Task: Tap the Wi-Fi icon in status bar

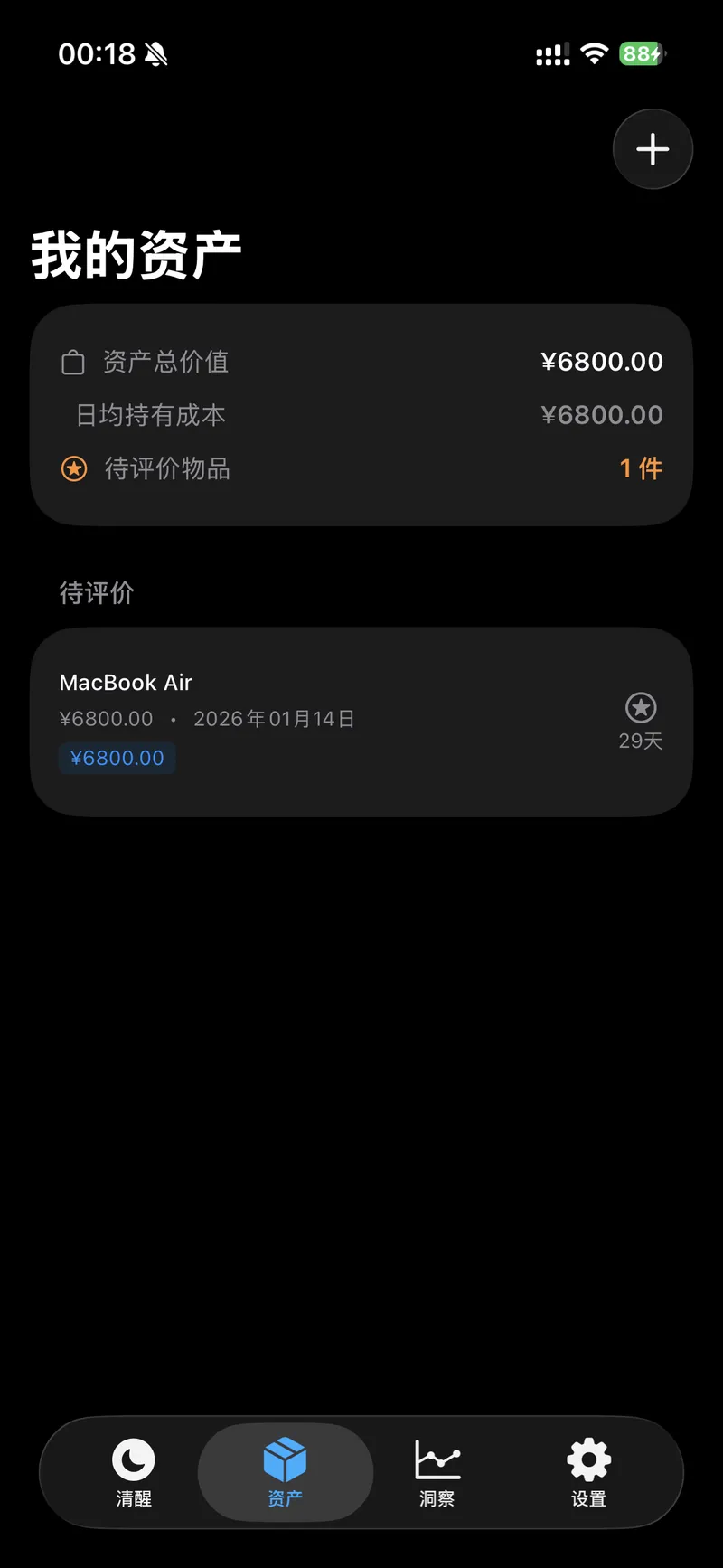Action: coord(593,54)
